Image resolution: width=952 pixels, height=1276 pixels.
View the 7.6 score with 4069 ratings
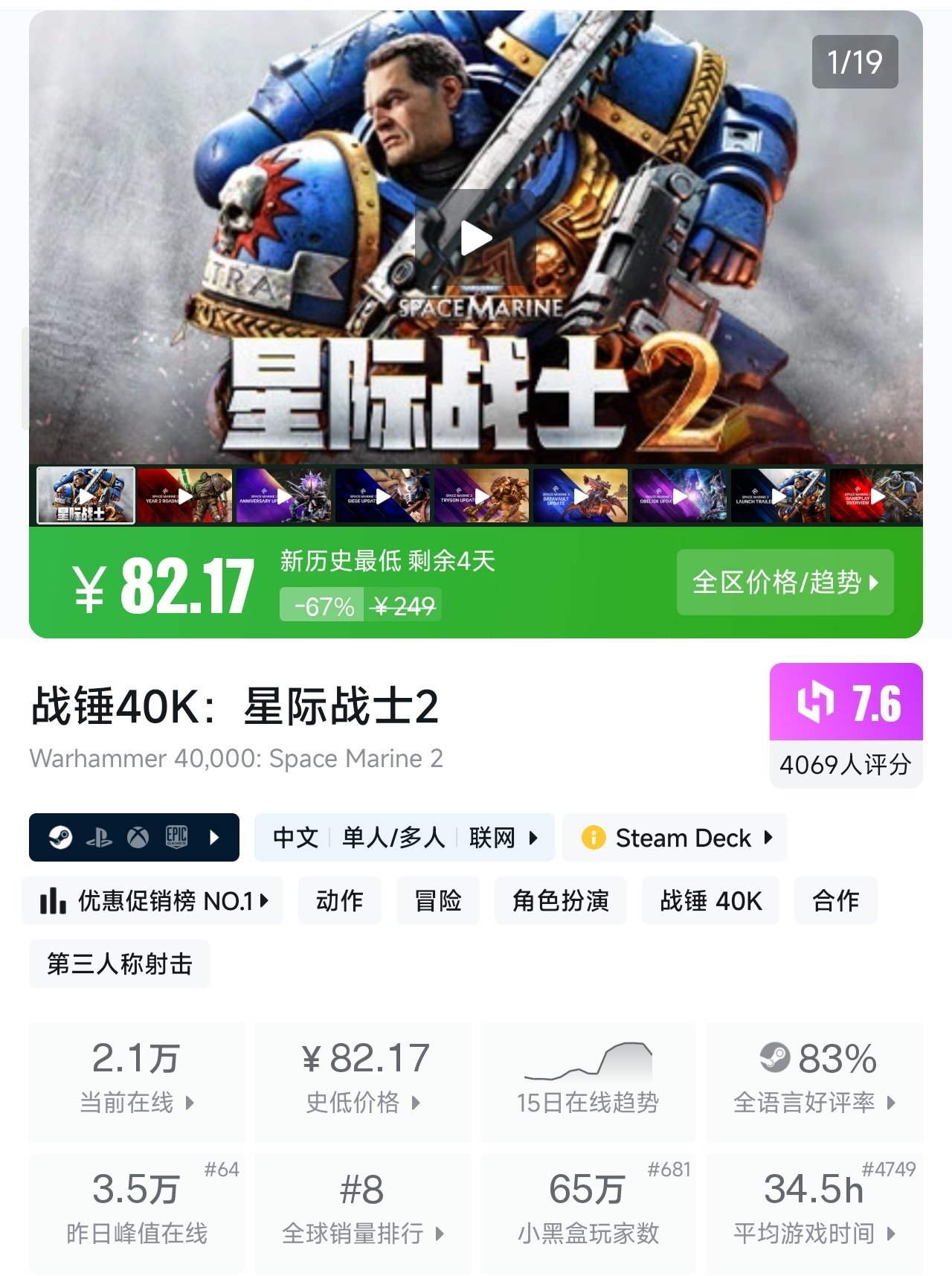pos(846,724)
